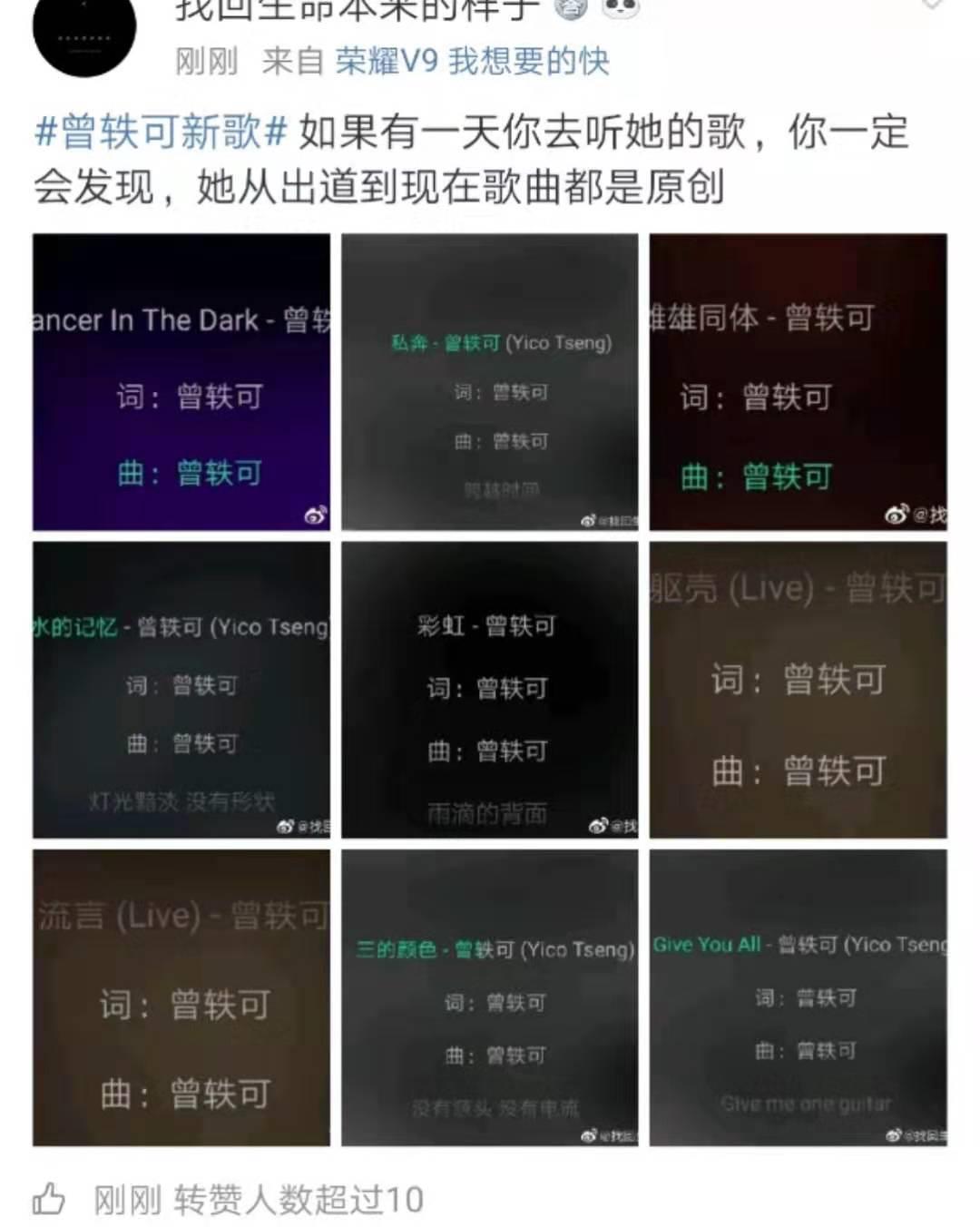Like the post with thumbs-up icon

pyautogui.click(x=49, y=1199)
